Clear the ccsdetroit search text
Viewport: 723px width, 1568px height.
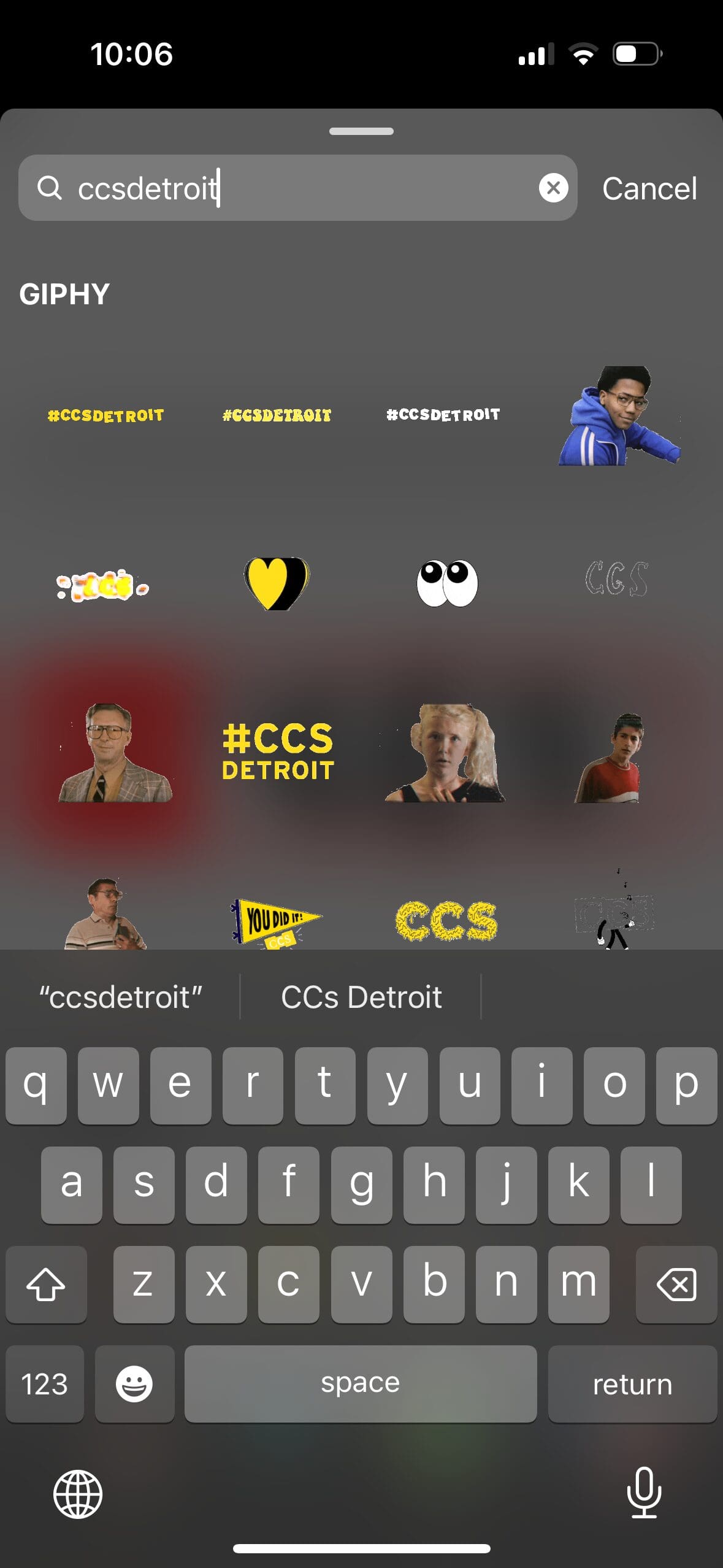click(x=553, y=188)
